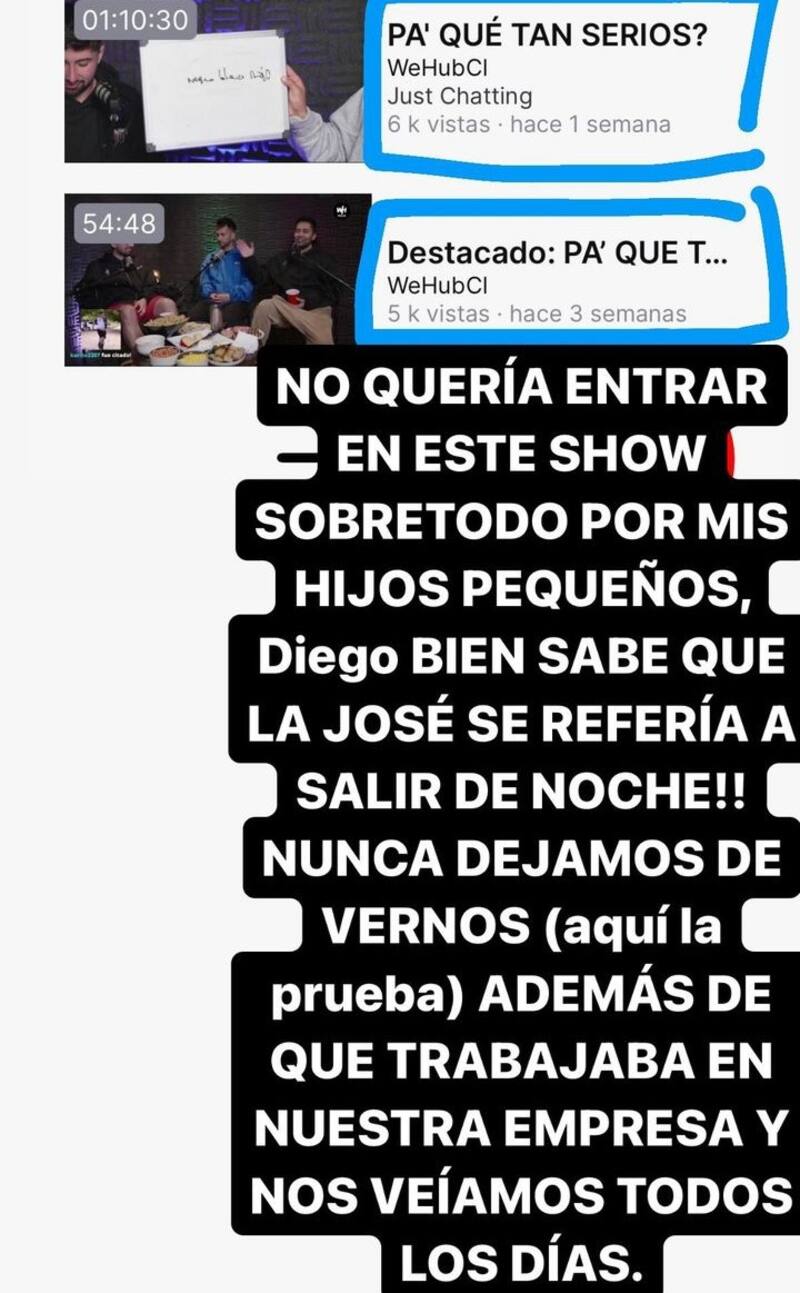The height and width of the screenshot is (1293, 800).
Task: Select the "6 k vistas · hace 1 semana" metadata
Action: coord(528,126)
